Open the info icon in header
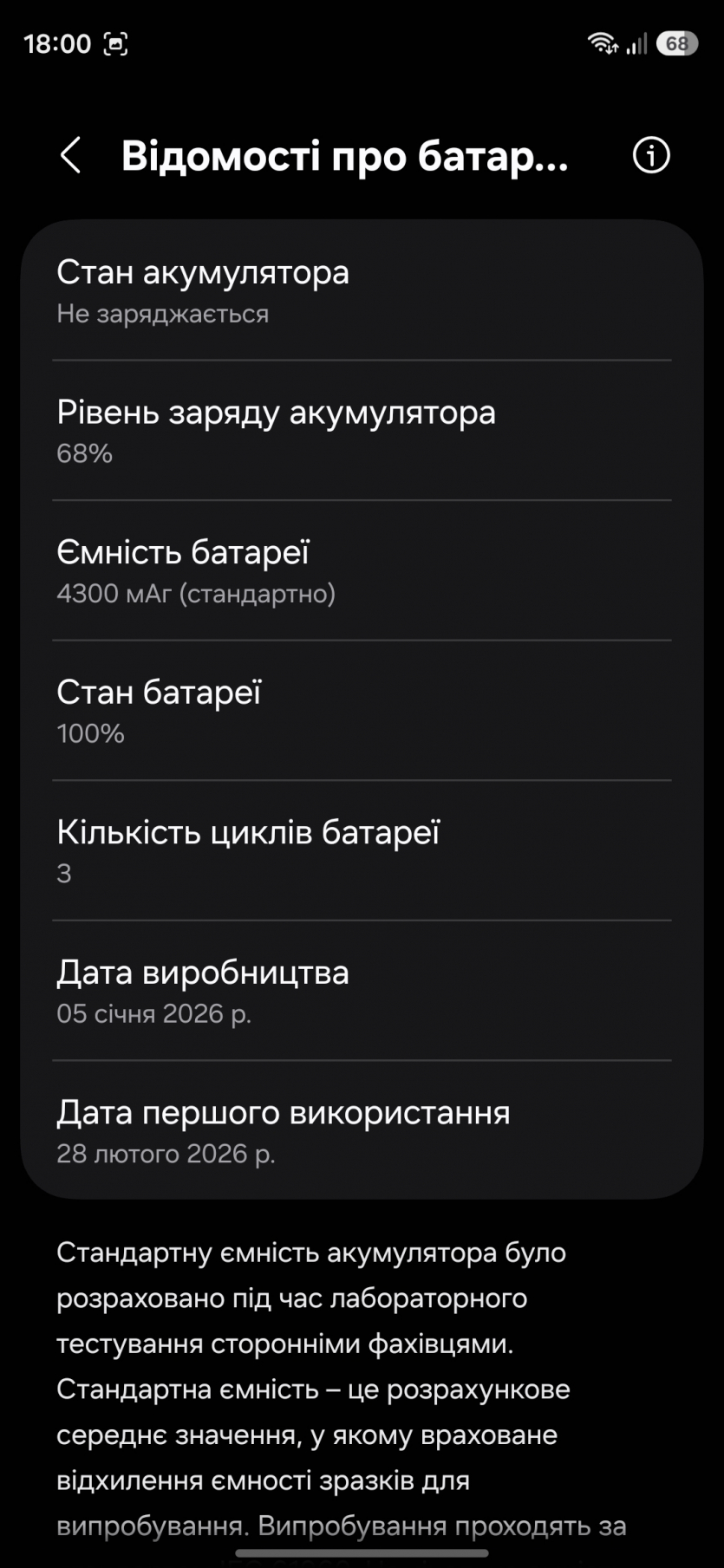This screenshot has width=724, height=1568. coord(651,156)
